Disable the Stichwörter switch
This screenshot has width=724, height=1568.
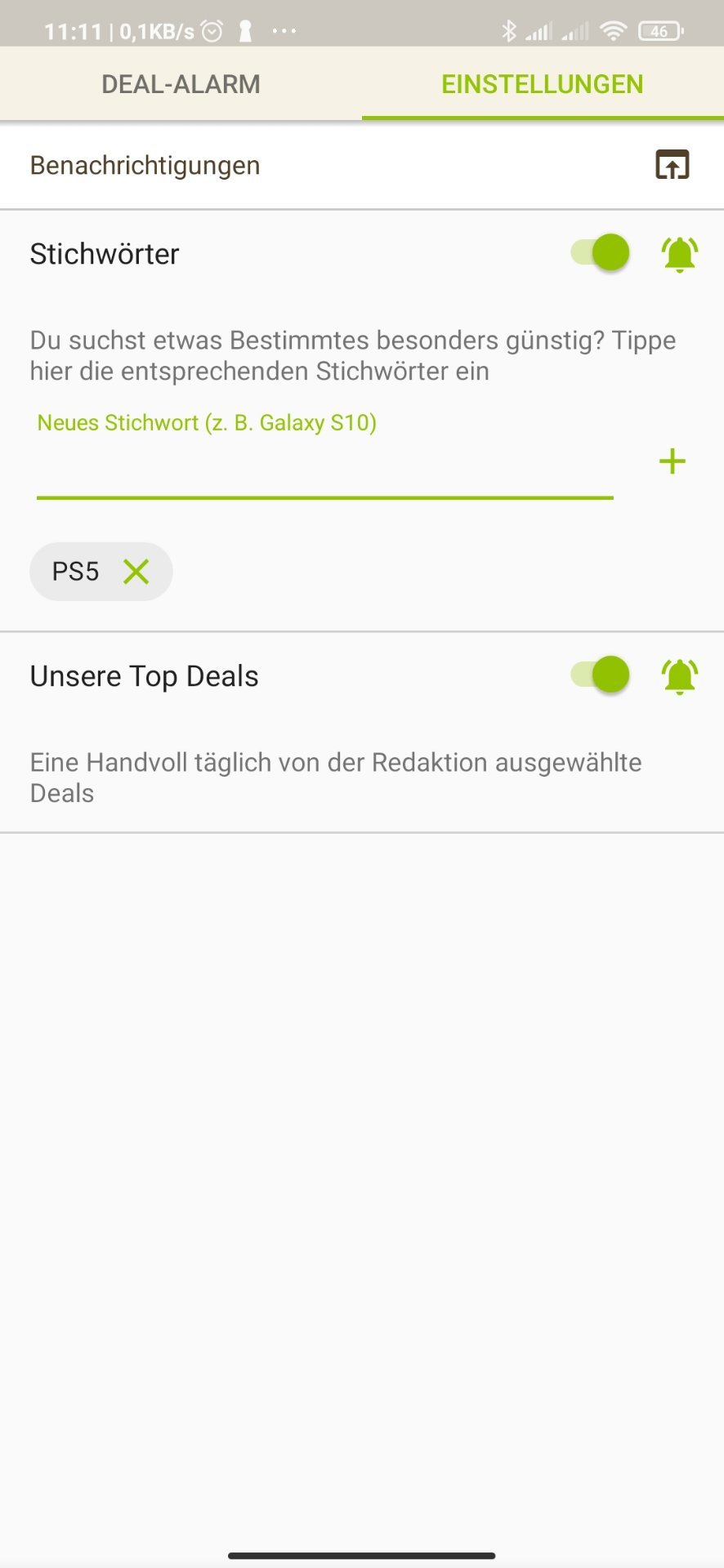[601, 252]
